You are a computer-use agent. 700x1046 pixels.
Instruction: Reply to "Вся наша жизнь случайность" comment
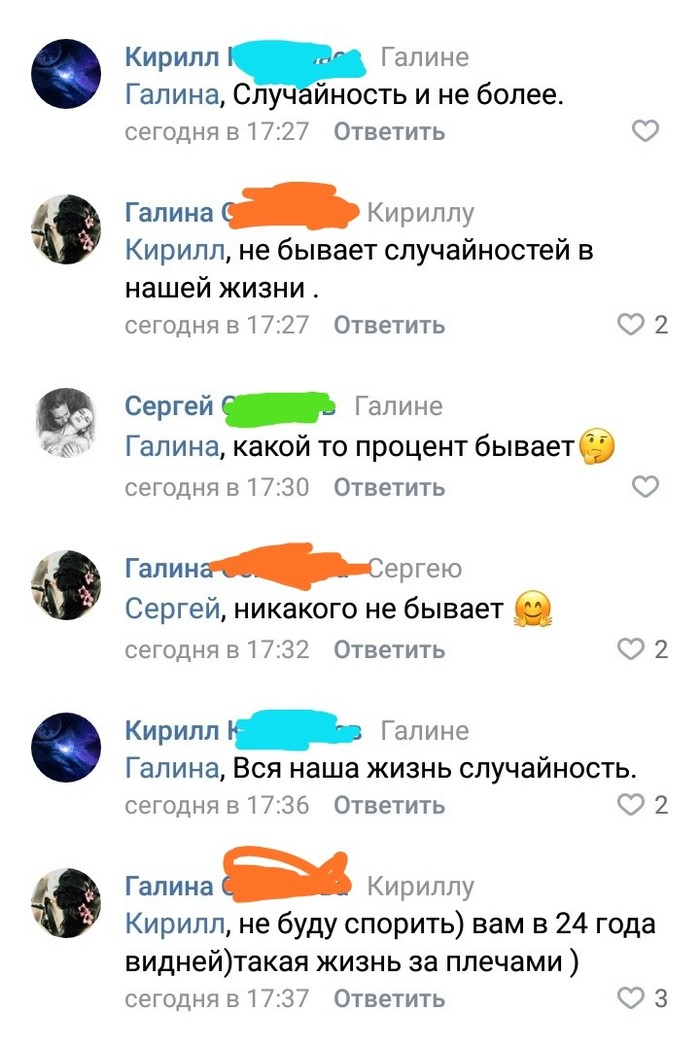click(389, 805)
